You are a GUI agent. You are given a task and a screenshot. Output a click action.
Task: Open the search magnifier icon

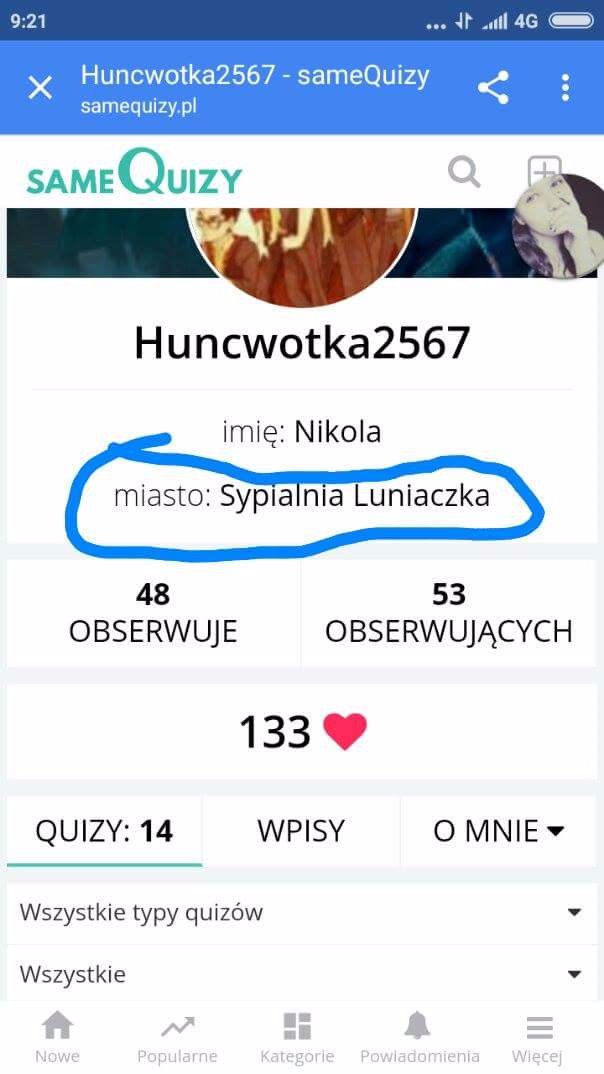(464, 173)
